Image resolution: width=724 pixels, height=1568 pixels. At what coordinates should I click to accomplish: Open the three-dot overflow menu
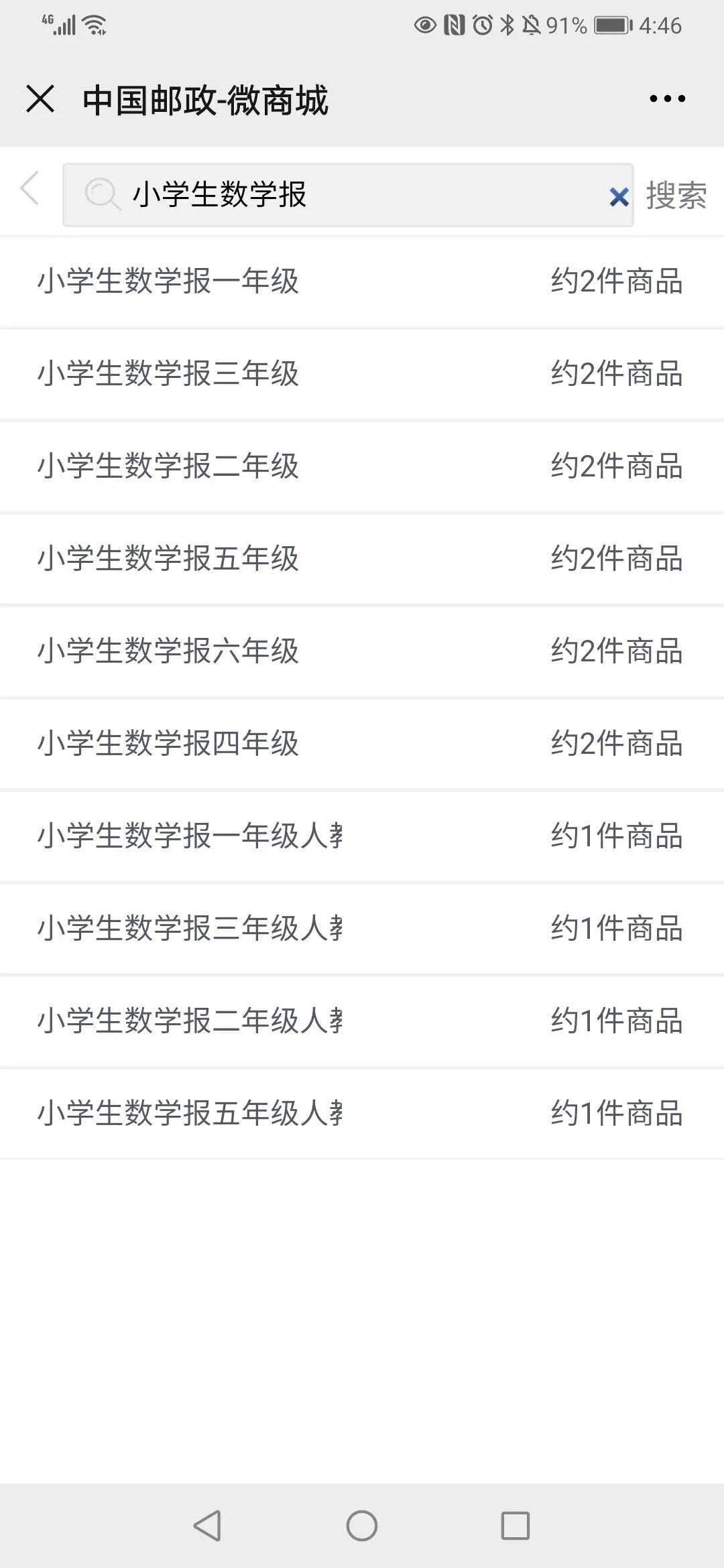[x=667, y=99]
